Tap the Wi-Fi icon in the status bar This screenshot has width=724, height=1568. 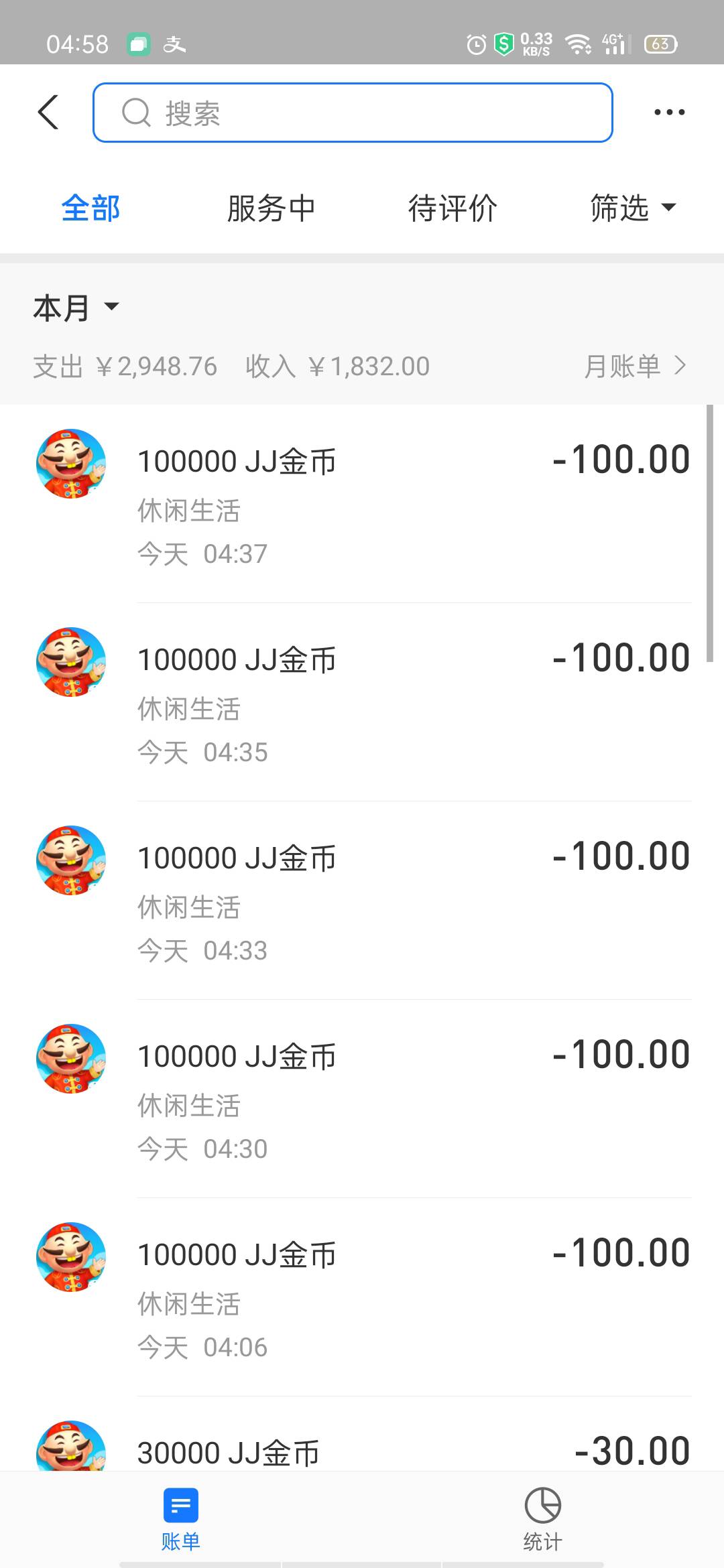(577, 43)
